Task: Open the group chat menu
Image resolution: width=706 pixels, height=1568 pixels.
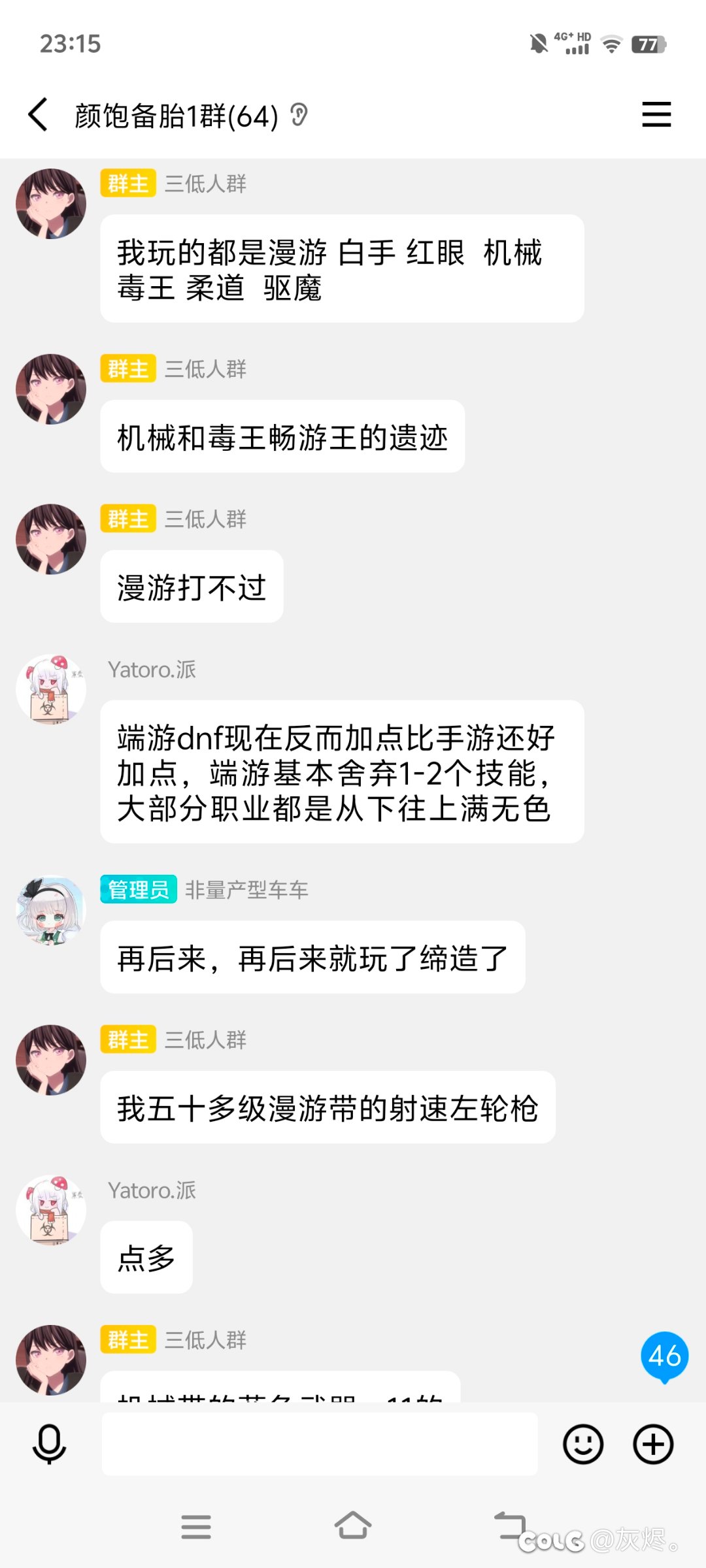Action: point(656,115)
